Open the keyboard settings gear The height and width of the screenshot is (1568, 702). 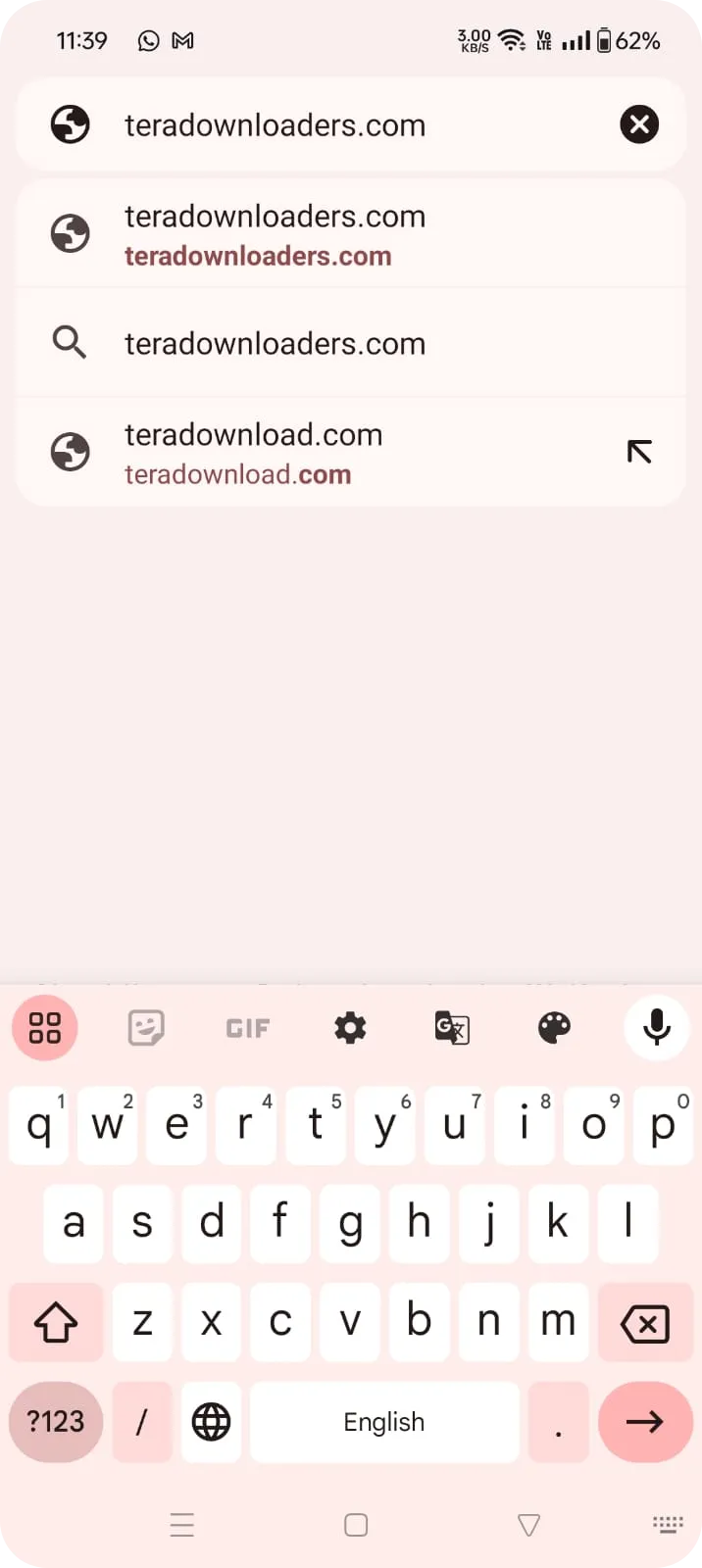click(350, 1028)
